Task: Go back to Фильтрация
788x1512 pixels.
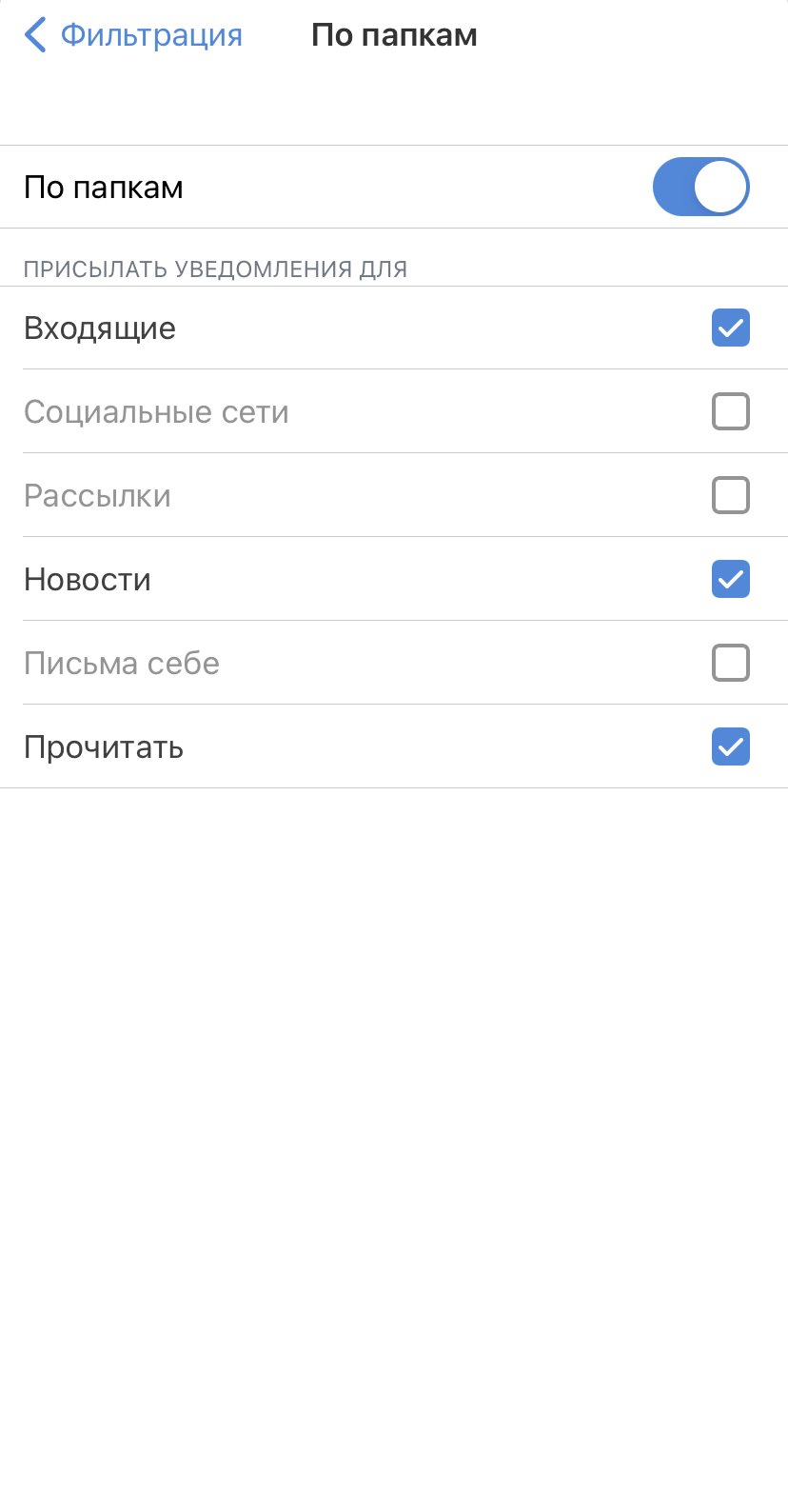Action: pos(133,35)
